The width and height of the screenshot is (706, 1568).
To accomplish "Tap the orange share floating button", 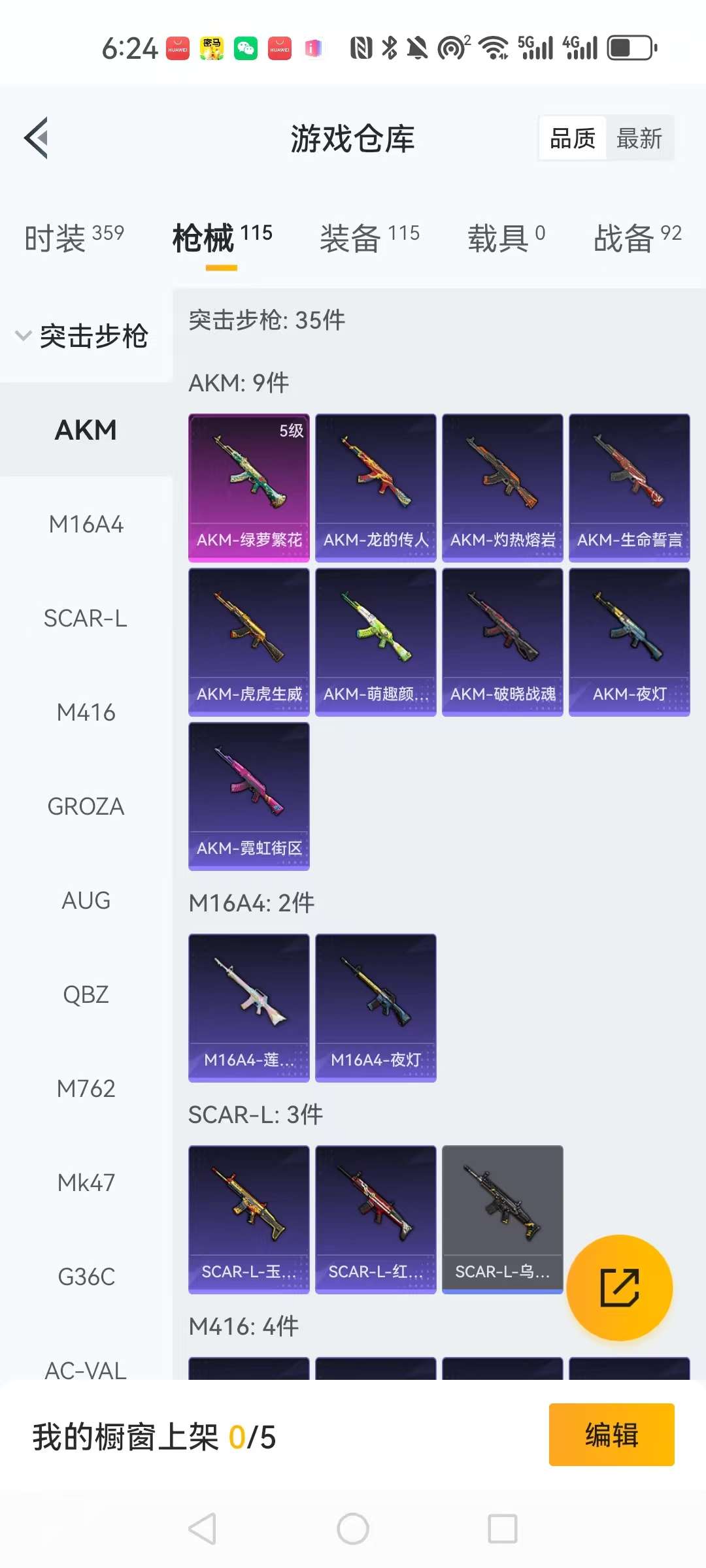I will point(619,1288).
